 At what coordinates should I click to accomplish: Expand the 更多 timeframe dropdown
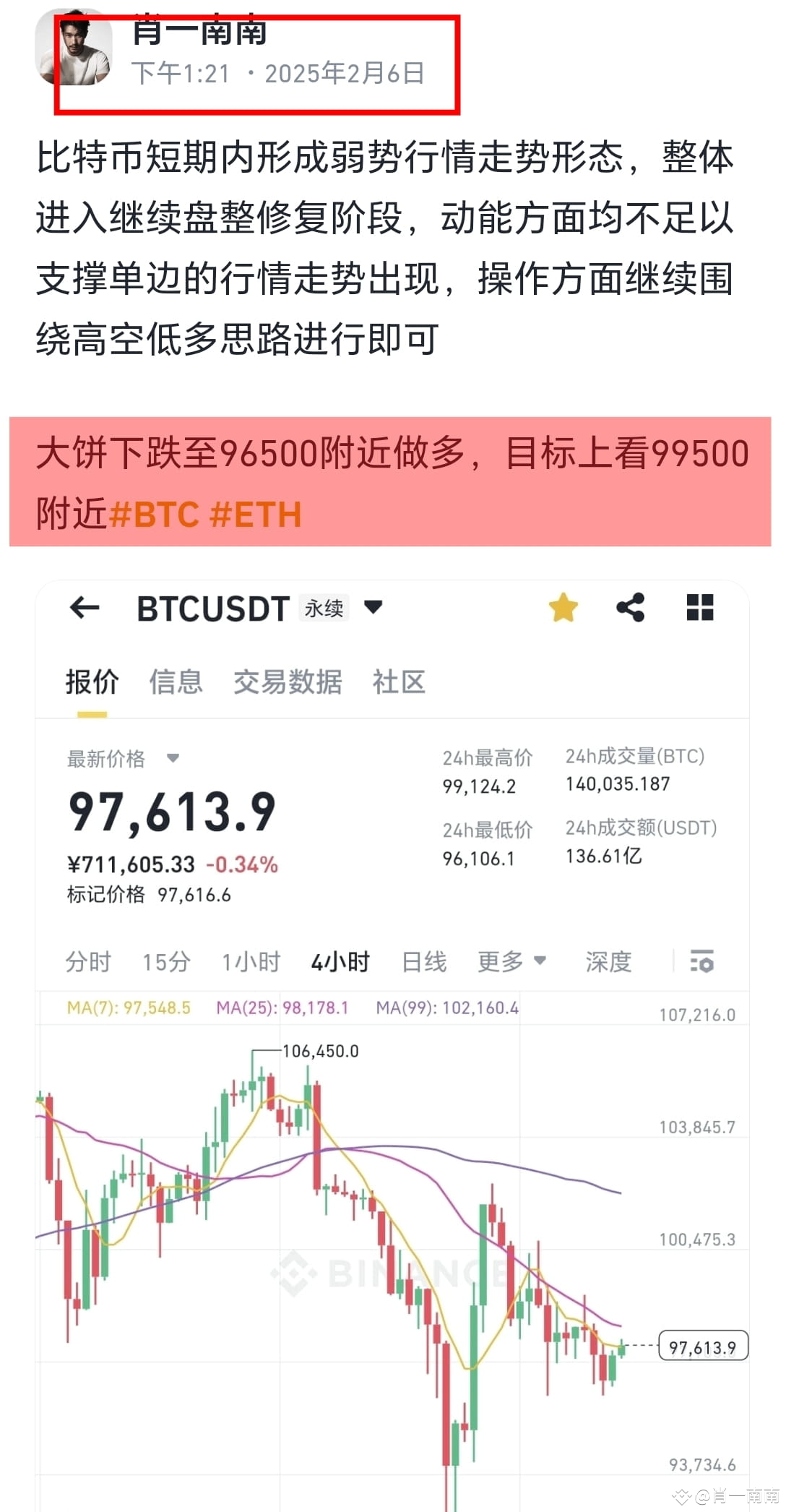pyautogui.click(x=511, y=962)
